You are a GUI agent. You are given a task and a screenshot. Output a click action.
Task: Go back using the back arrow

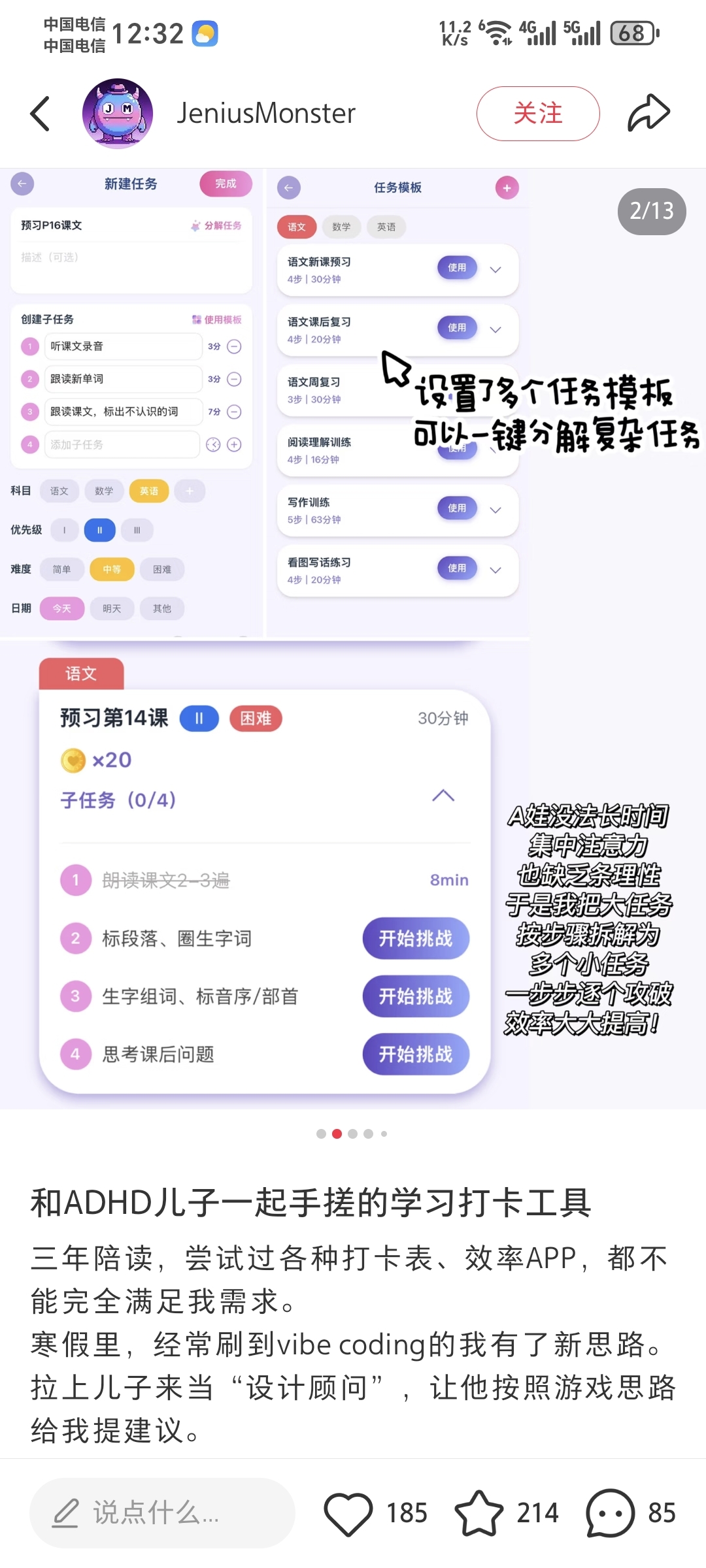coord(41,114)
